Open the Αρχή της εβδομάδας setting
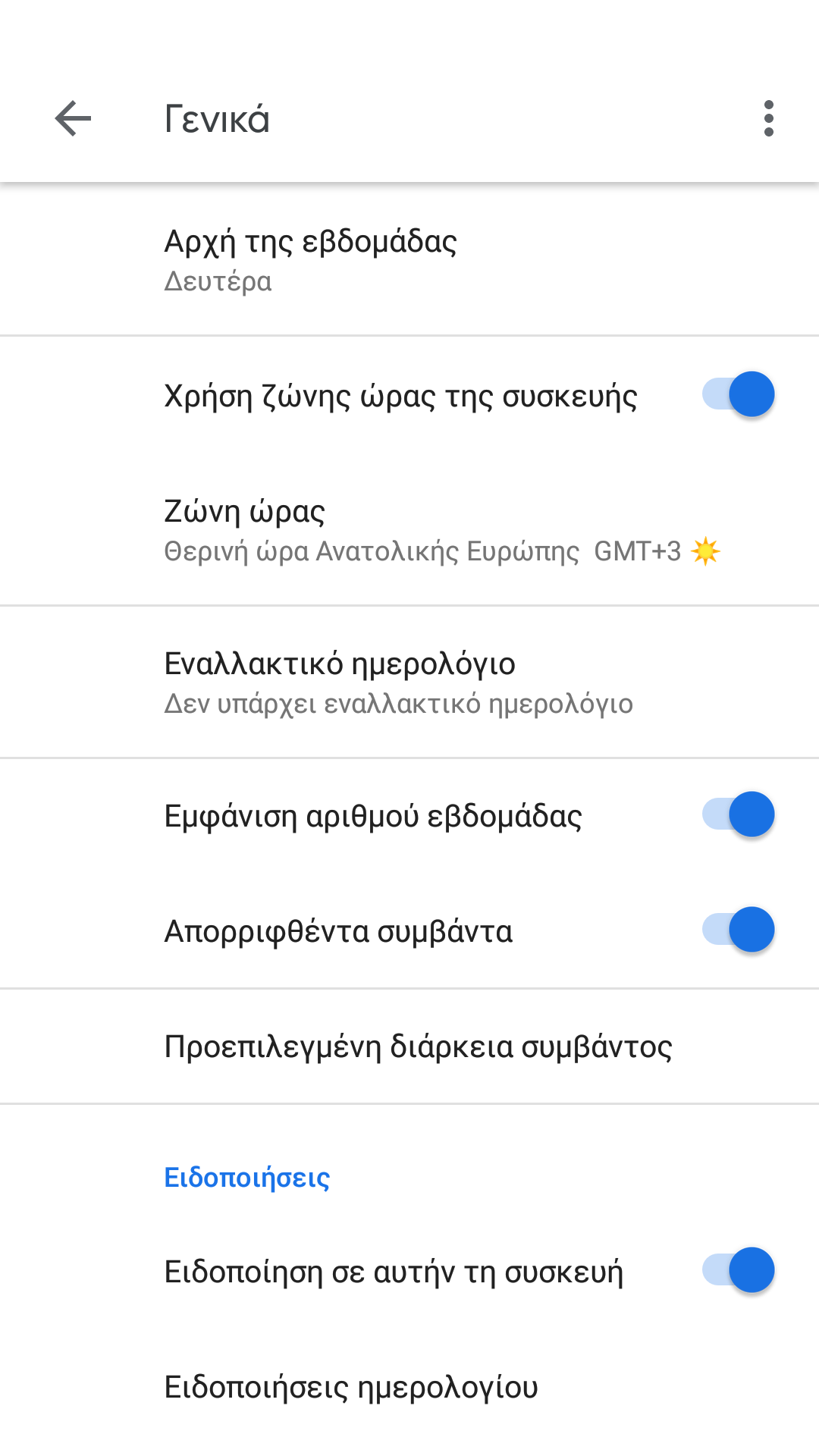The height and width of the screenshot is (1456, 819). [409, 259]
